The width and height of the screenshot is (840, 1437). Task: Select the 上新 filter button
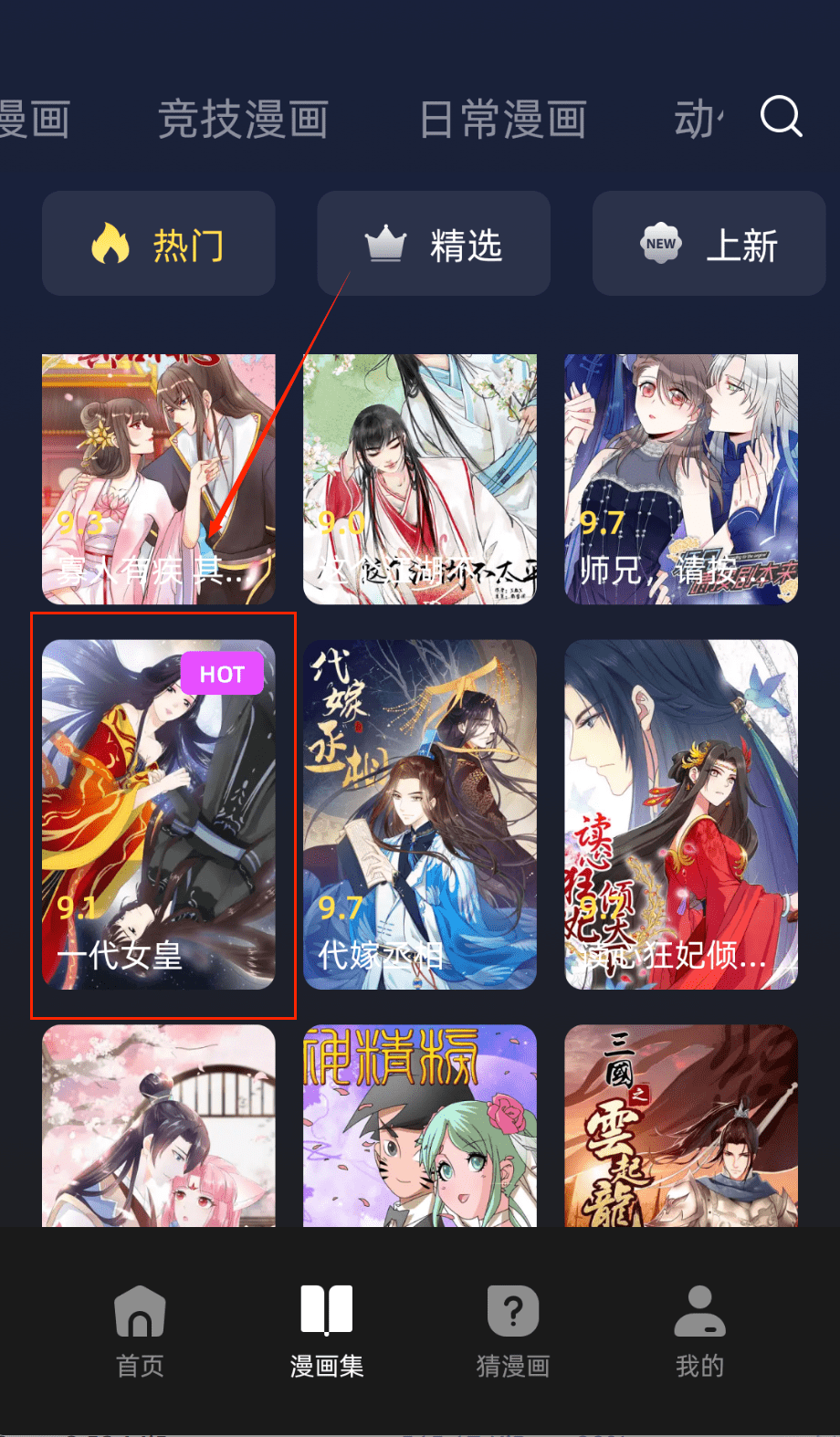[x=709, y=244]
